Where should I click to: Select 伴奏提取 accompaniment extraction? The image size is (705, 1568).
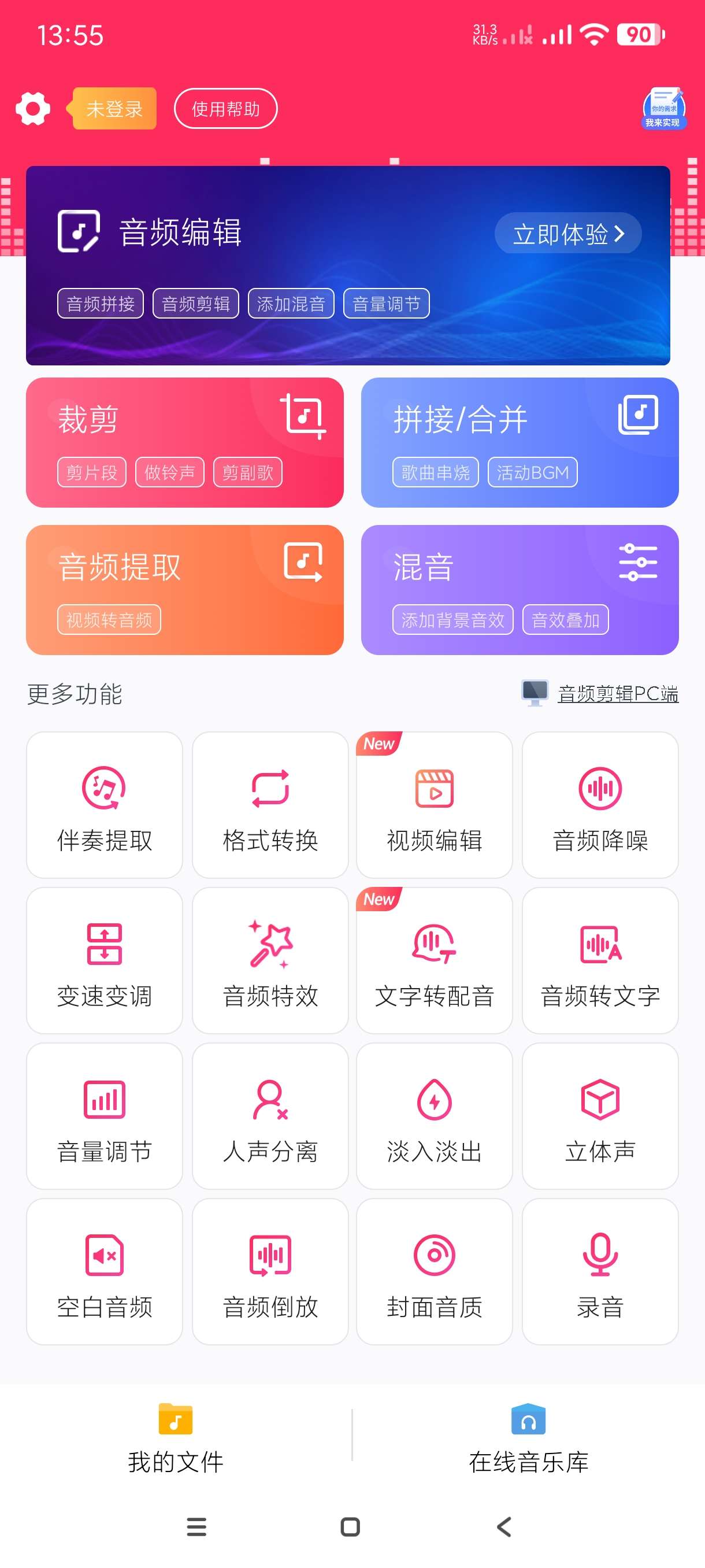pyautogui.click(x=105, y=805)
